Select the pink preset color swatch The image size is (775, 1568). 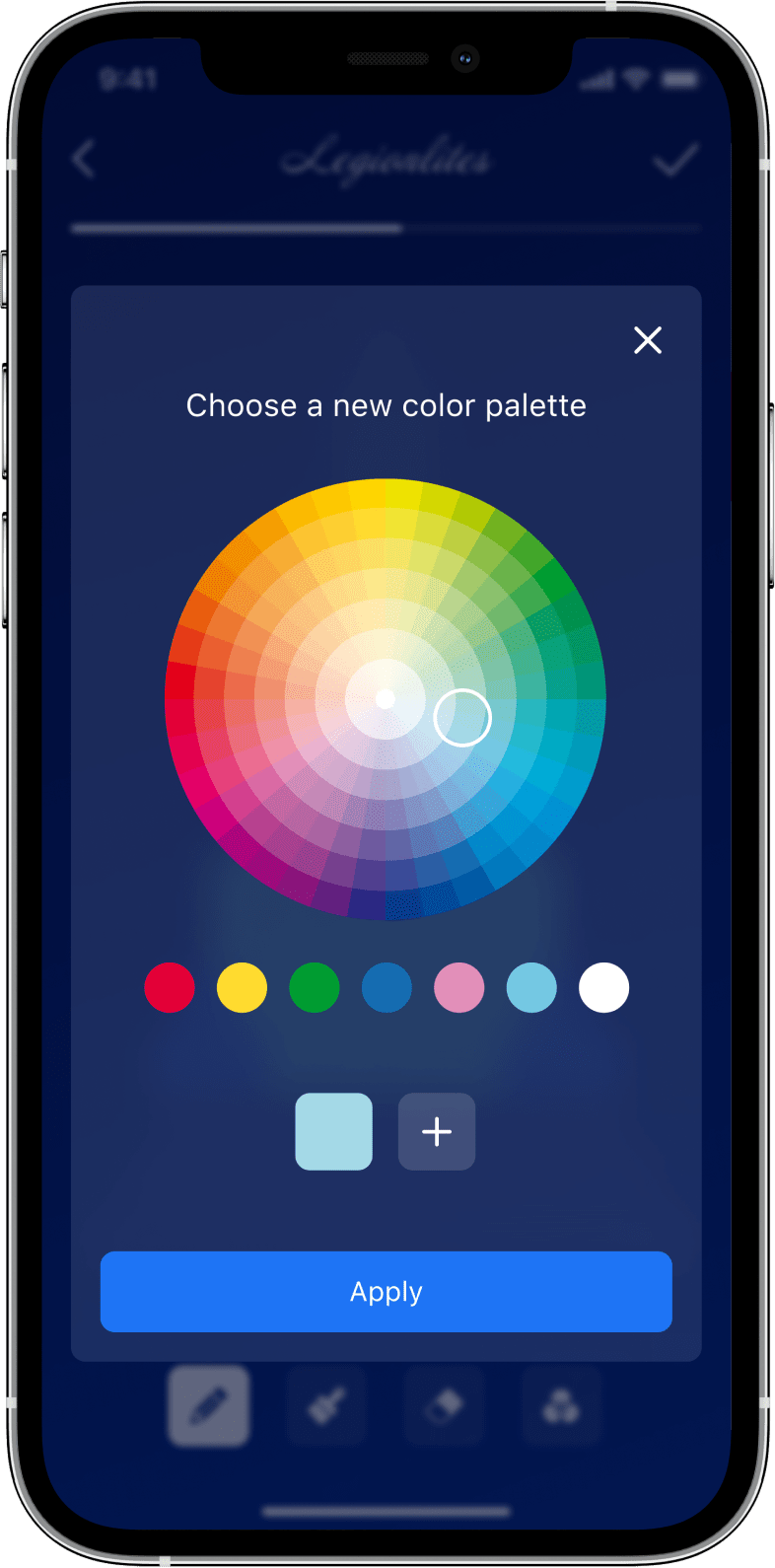coord(459,987)
